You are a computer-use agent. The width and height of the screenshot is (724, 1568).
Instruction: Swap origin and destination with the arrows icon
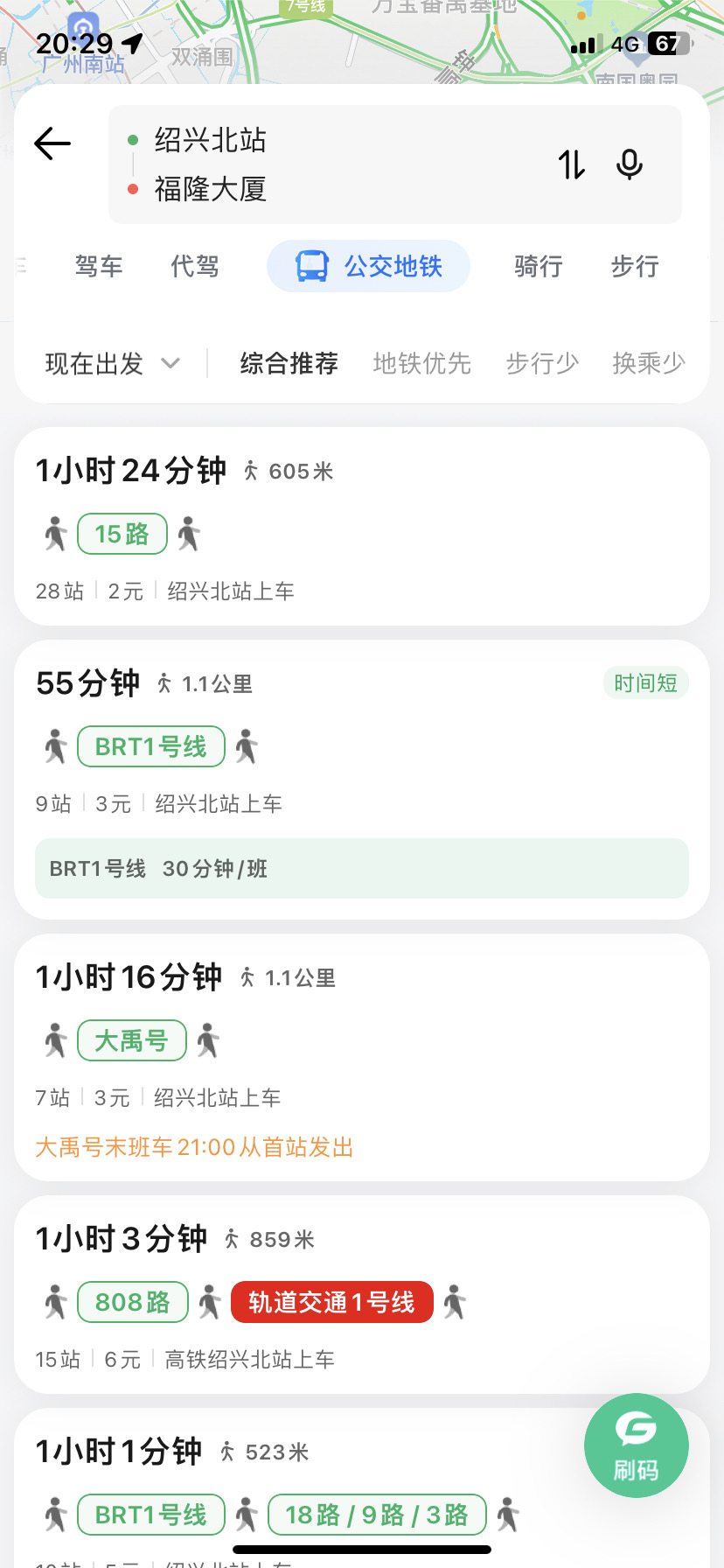[x=572, y=164]
